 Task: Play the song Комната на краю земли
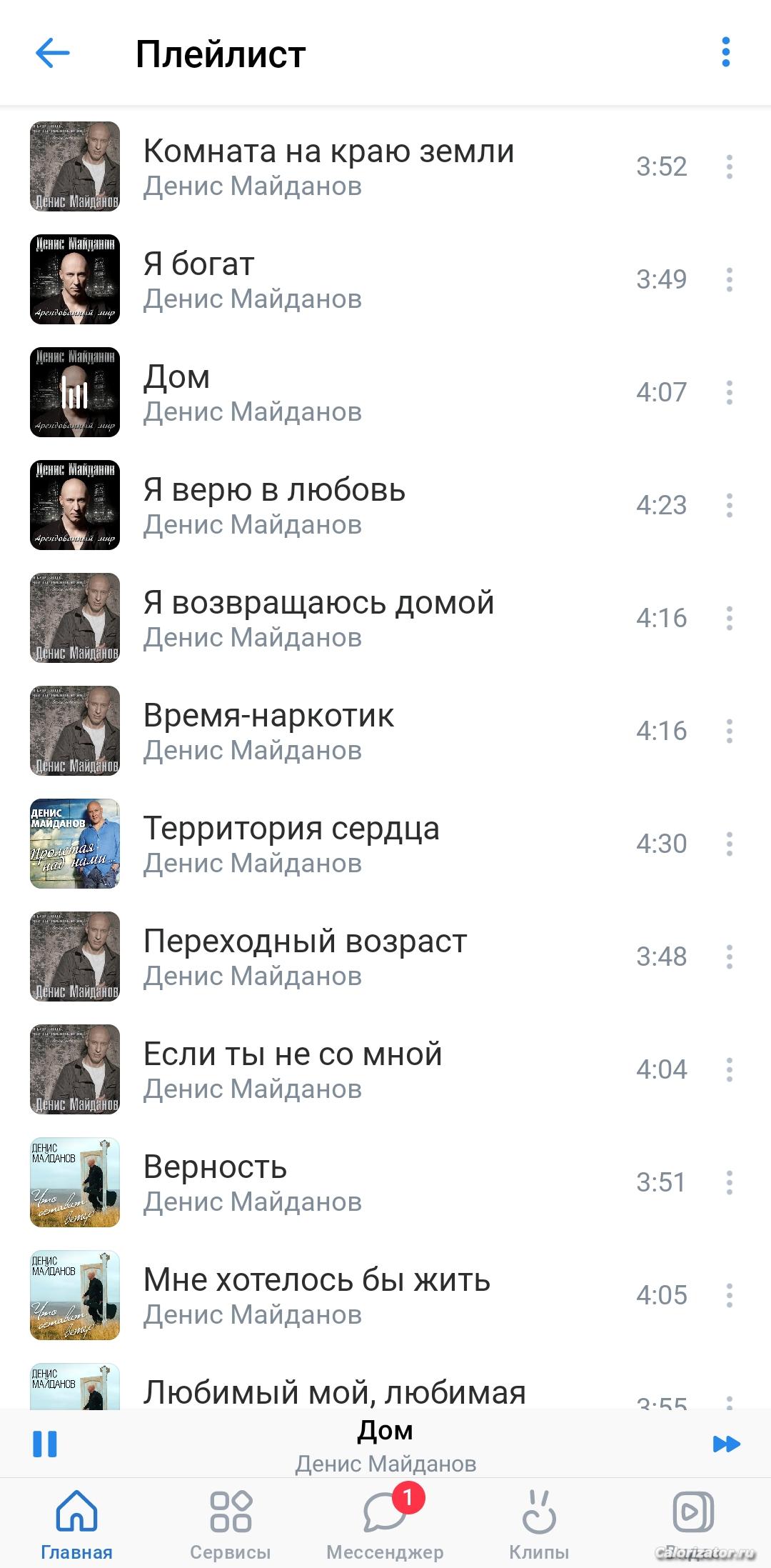click(328, 166)
